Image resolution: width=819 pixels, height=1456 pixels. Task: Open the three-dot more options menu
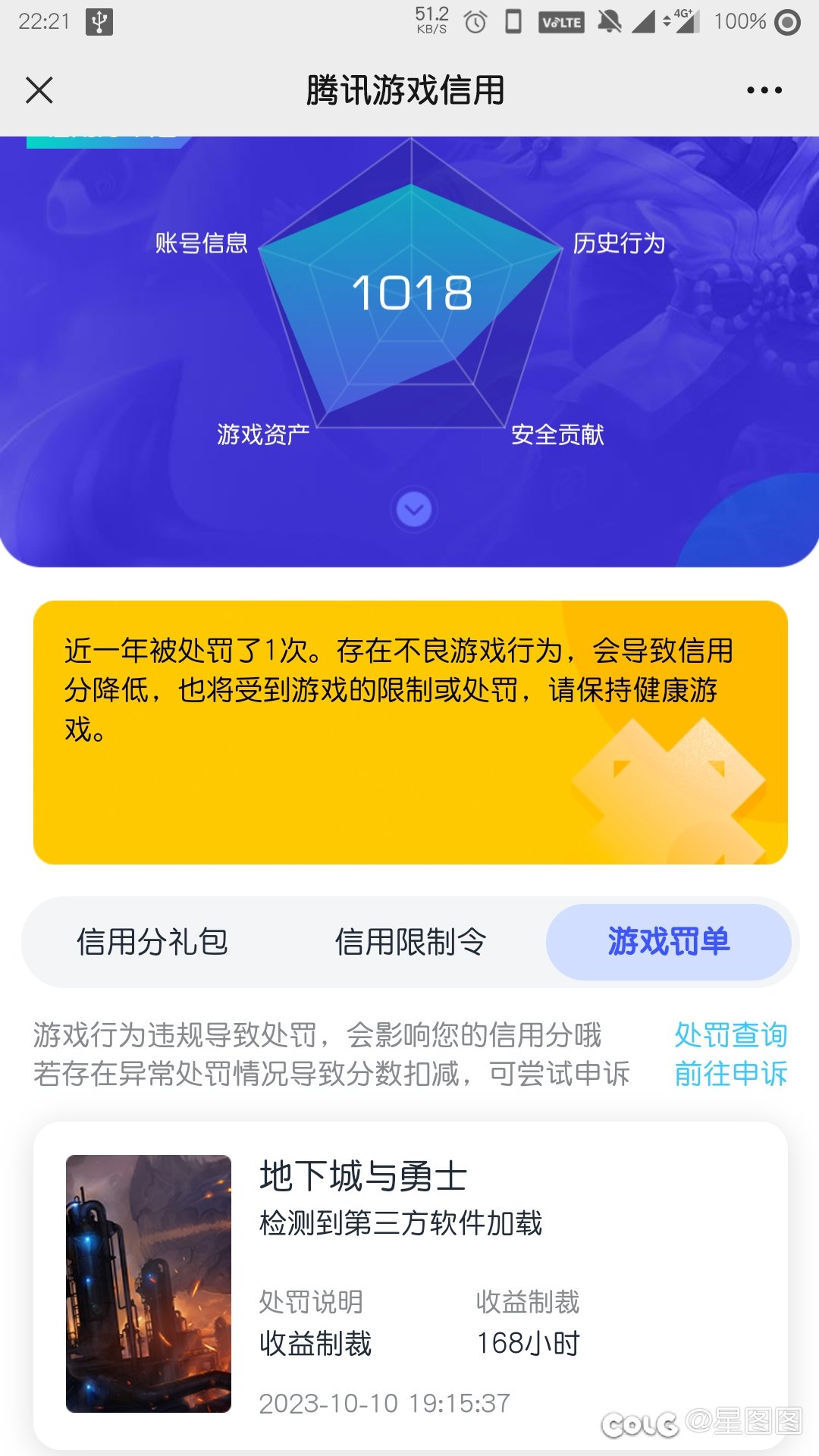click(764, 90)
